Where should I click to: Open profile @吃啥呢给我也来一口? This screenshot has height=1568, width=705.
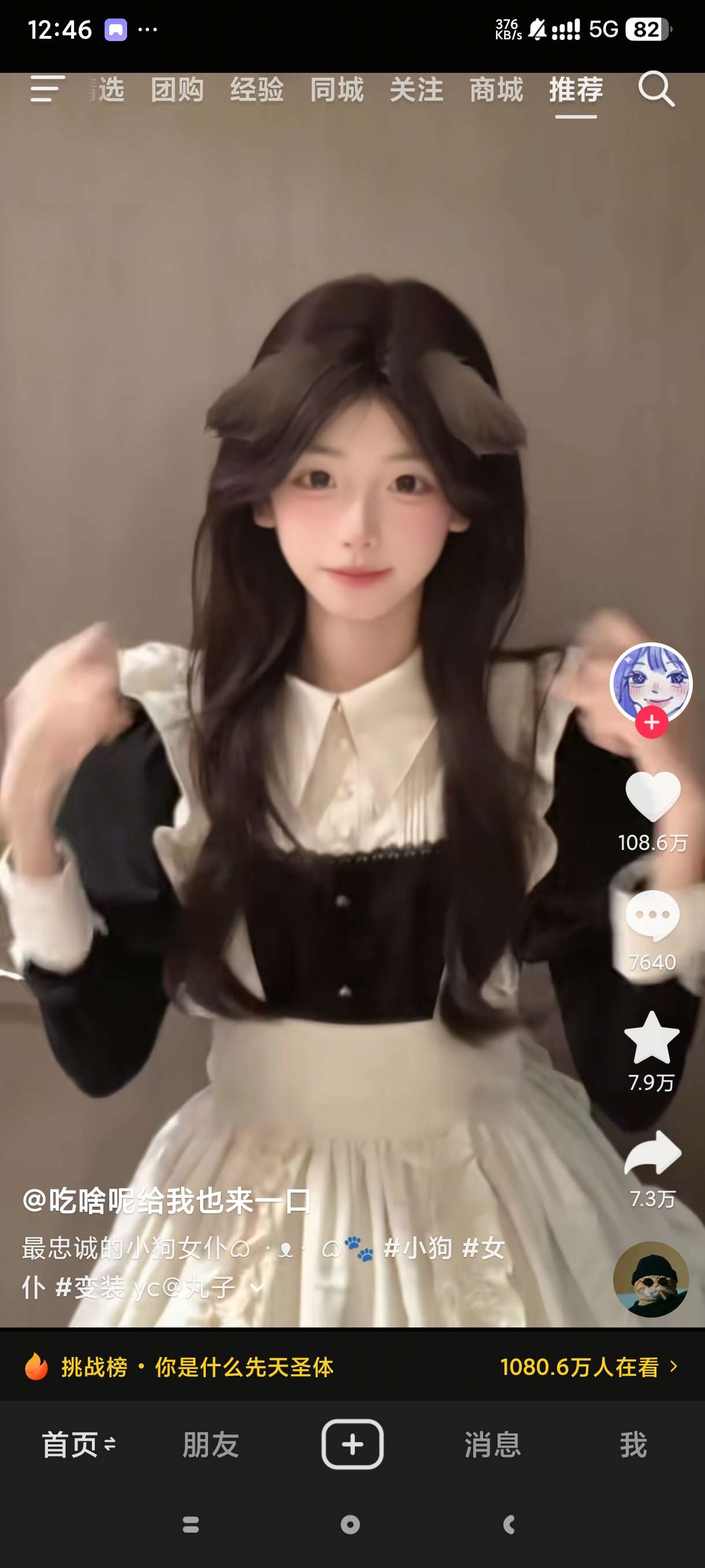166,1201
